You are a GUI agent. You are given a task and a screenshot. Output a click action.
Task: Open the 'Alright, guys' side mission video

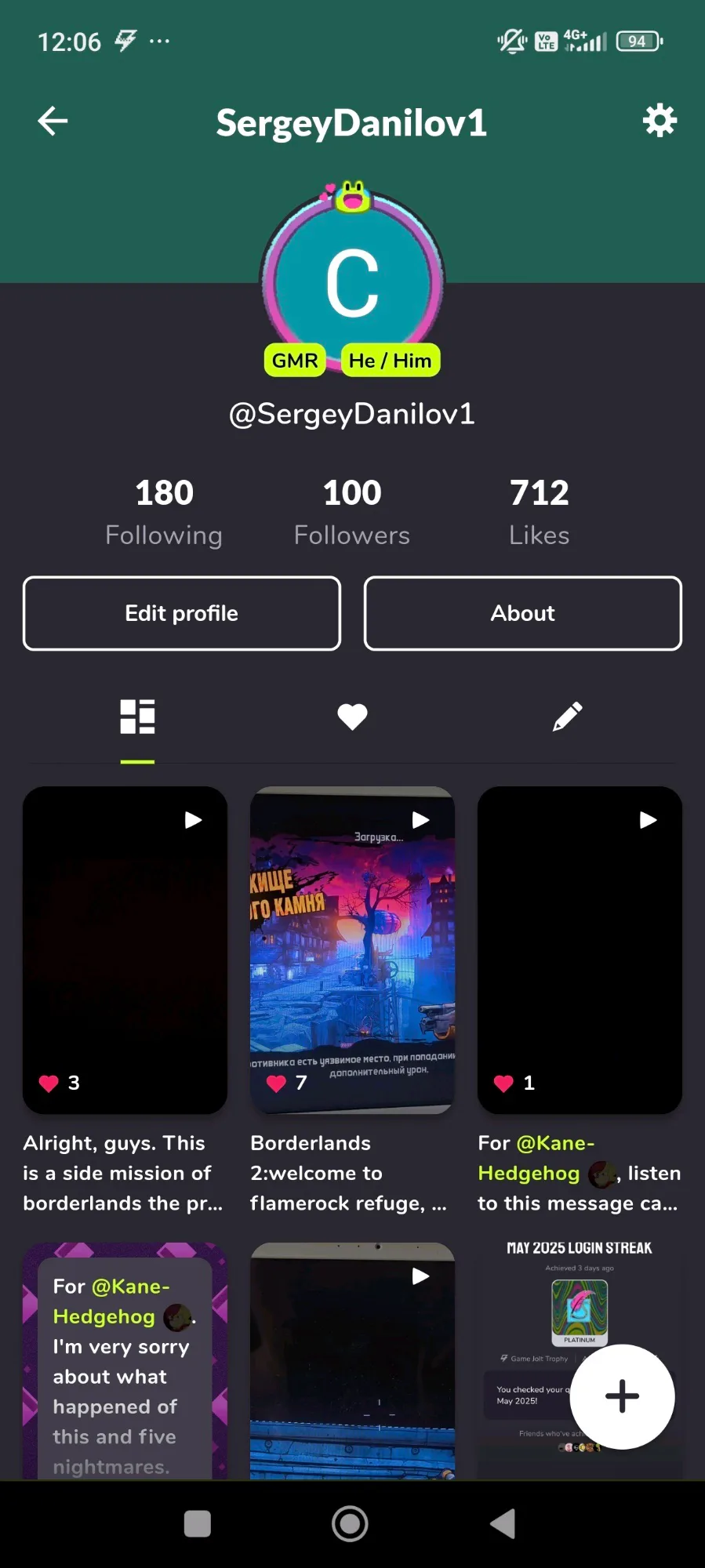pos(125,950)
